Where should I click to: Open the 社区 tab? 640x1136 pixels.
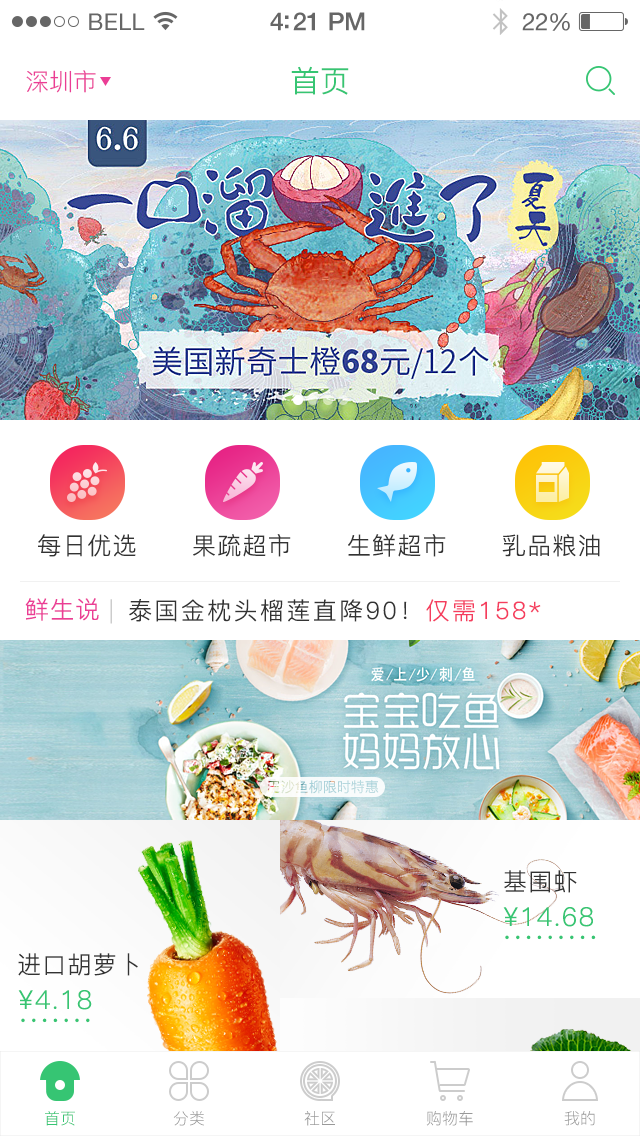tap(320, 1094)
